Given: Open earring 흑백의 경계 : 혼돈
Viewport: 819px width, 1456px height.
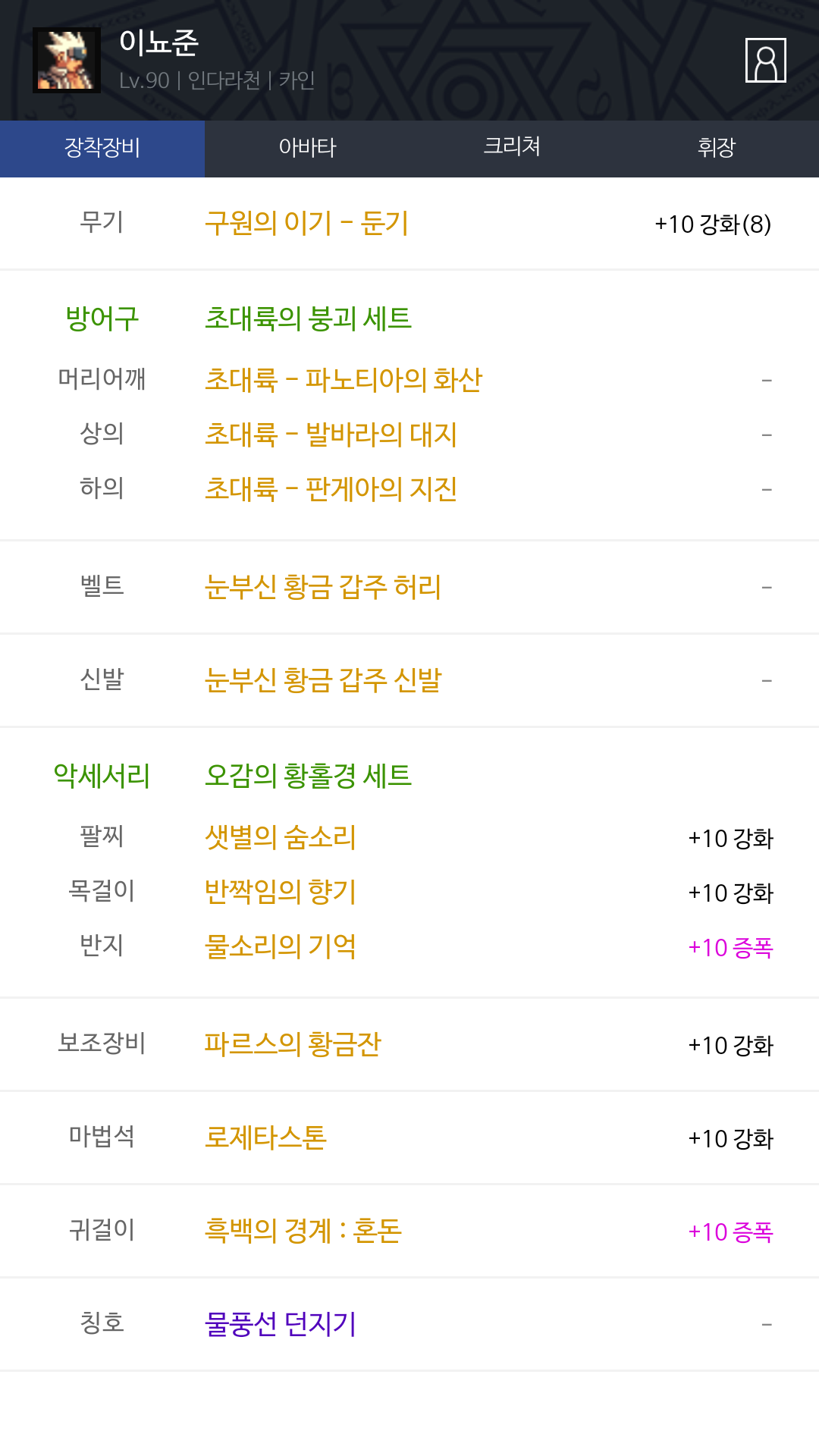Looking at the screenshot, I should tap(303, 1231).
